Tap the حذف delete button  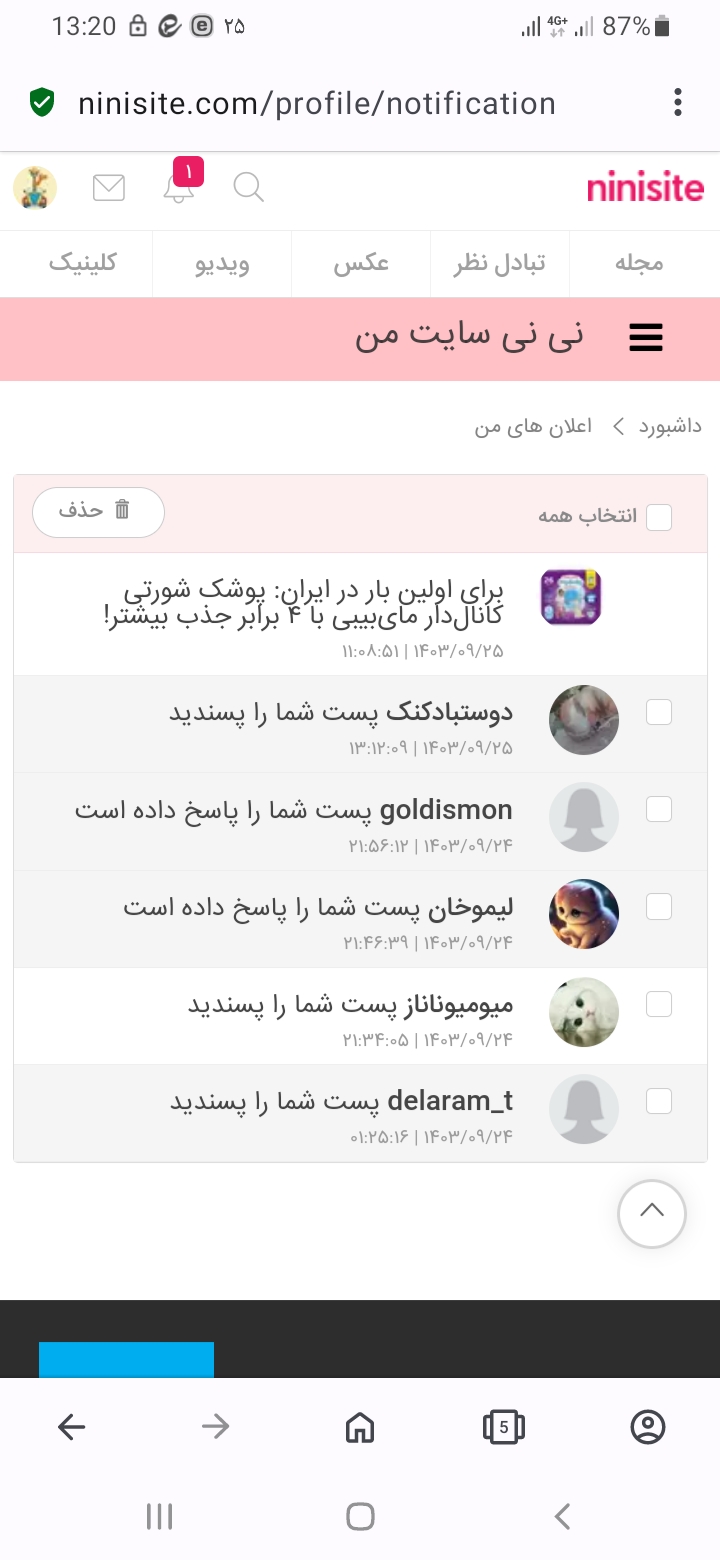coord(98,512)
